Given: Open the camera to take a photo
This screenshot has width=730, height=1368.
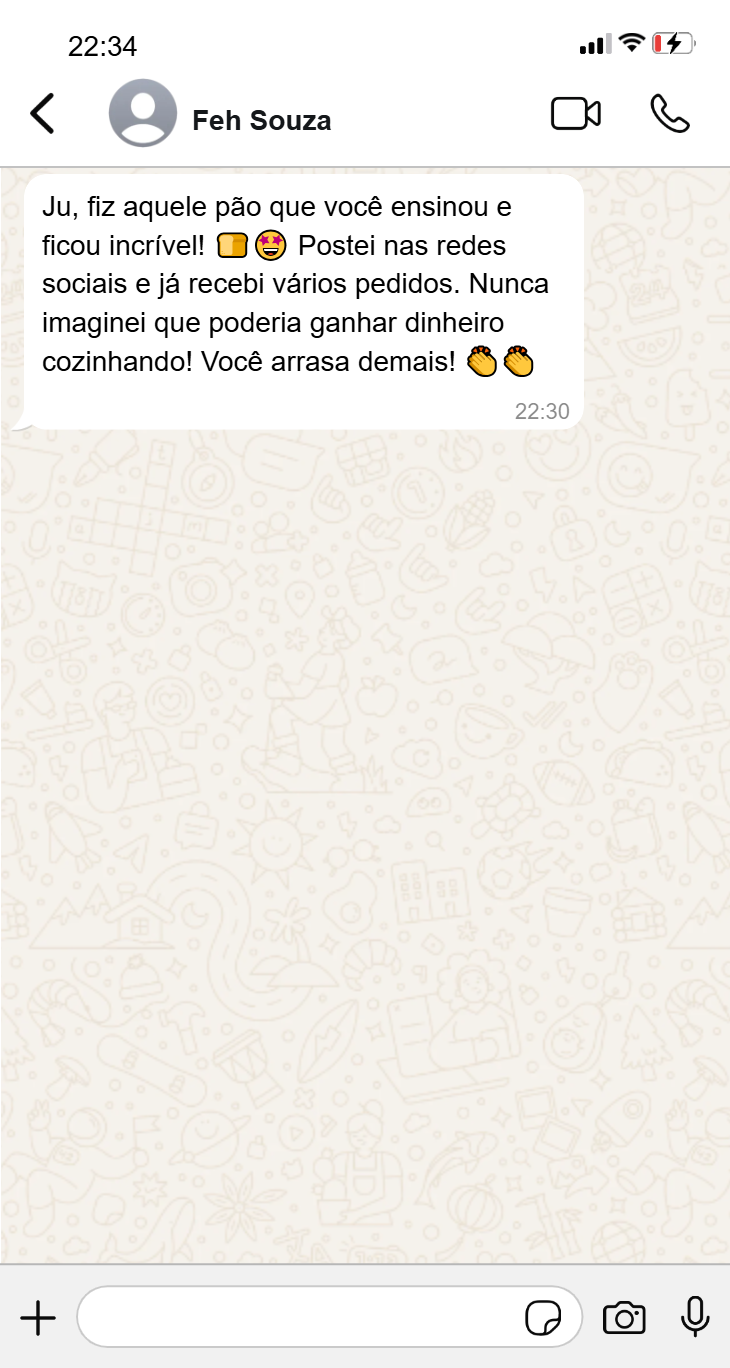Looking at the screenshot, I should pyautogui.click(x=624, y=1318).
